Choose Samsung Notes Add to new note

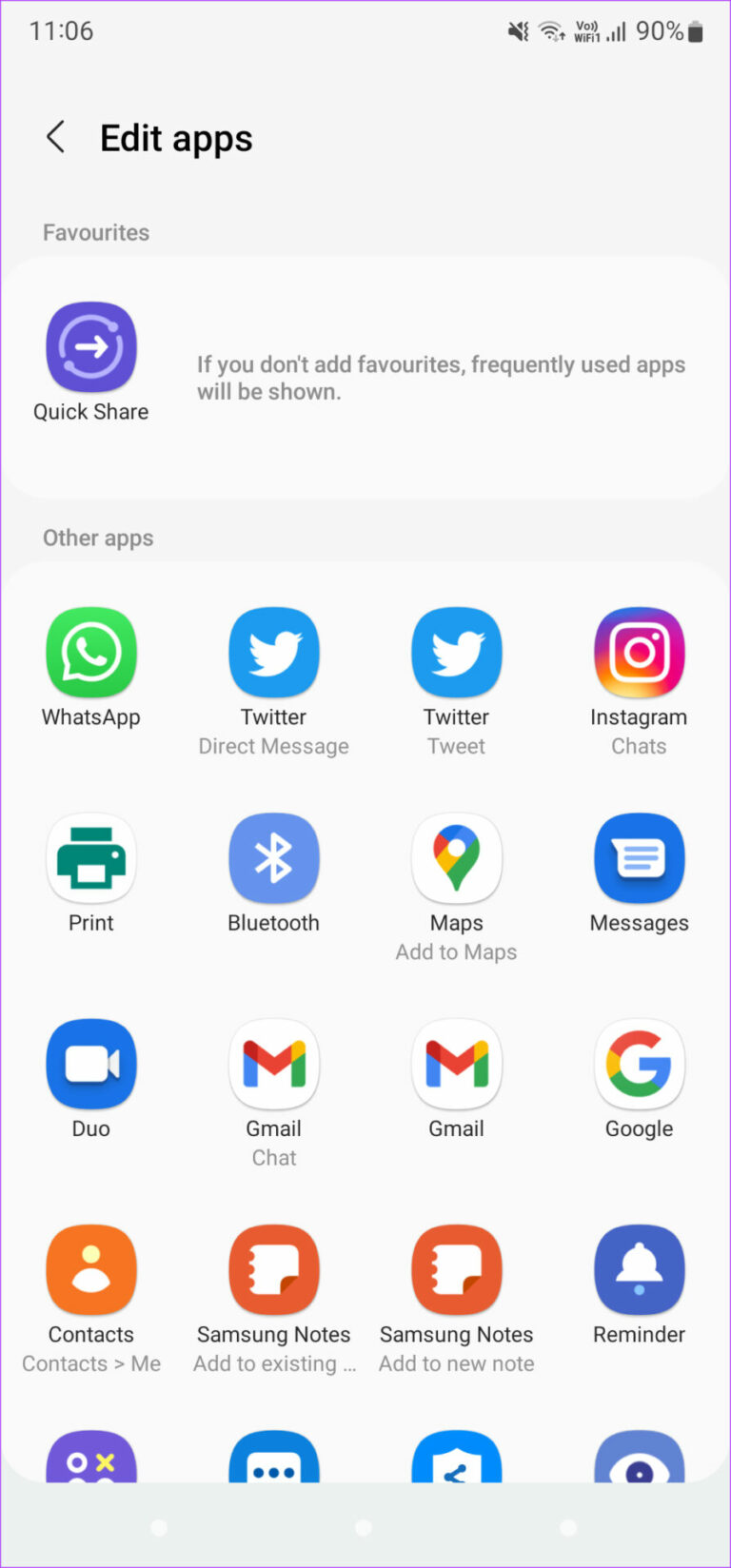point(456,1269)
